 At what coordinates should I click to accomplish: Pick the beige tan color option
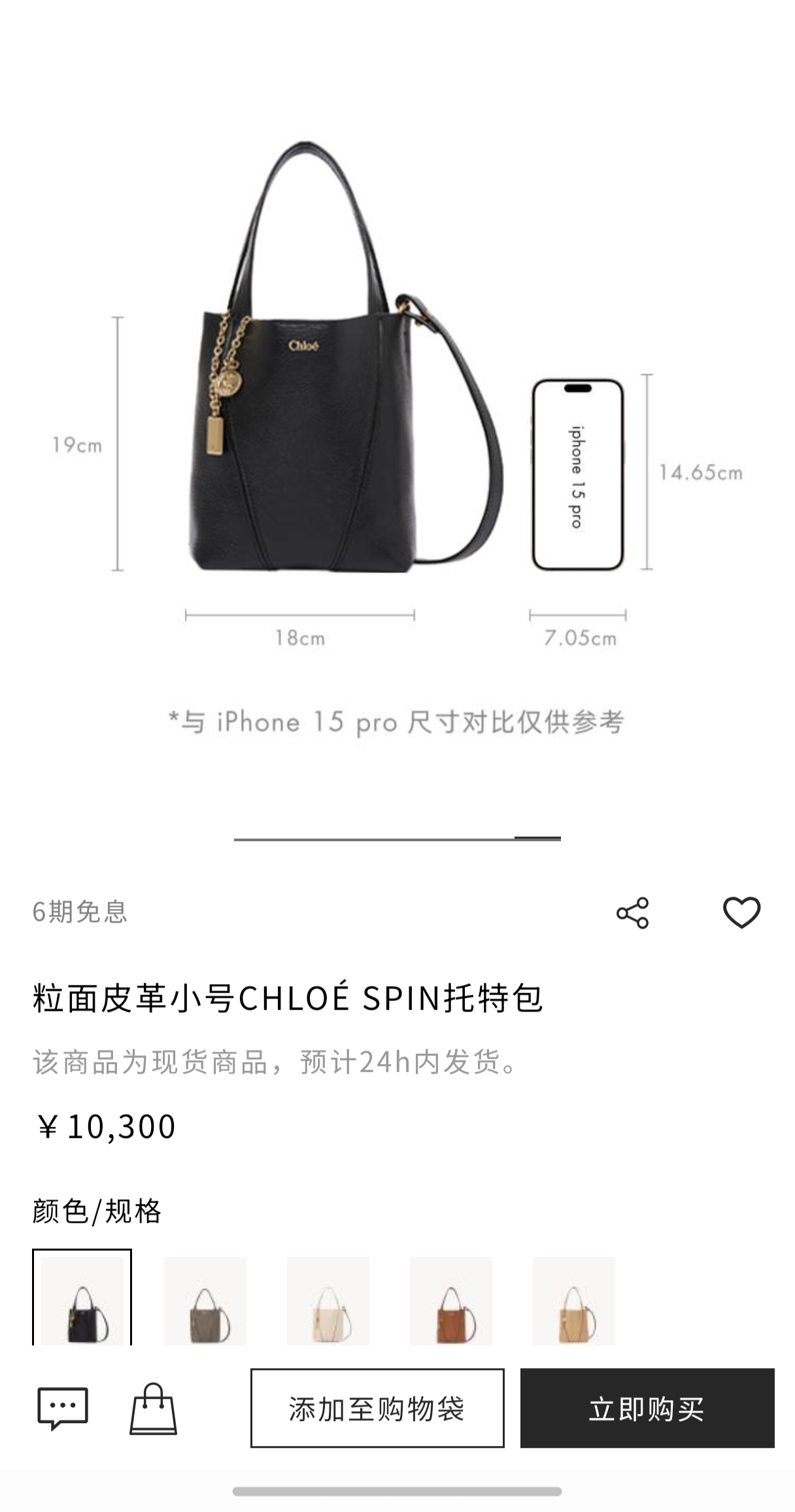pyautogui.click(x=574, y=1300)
